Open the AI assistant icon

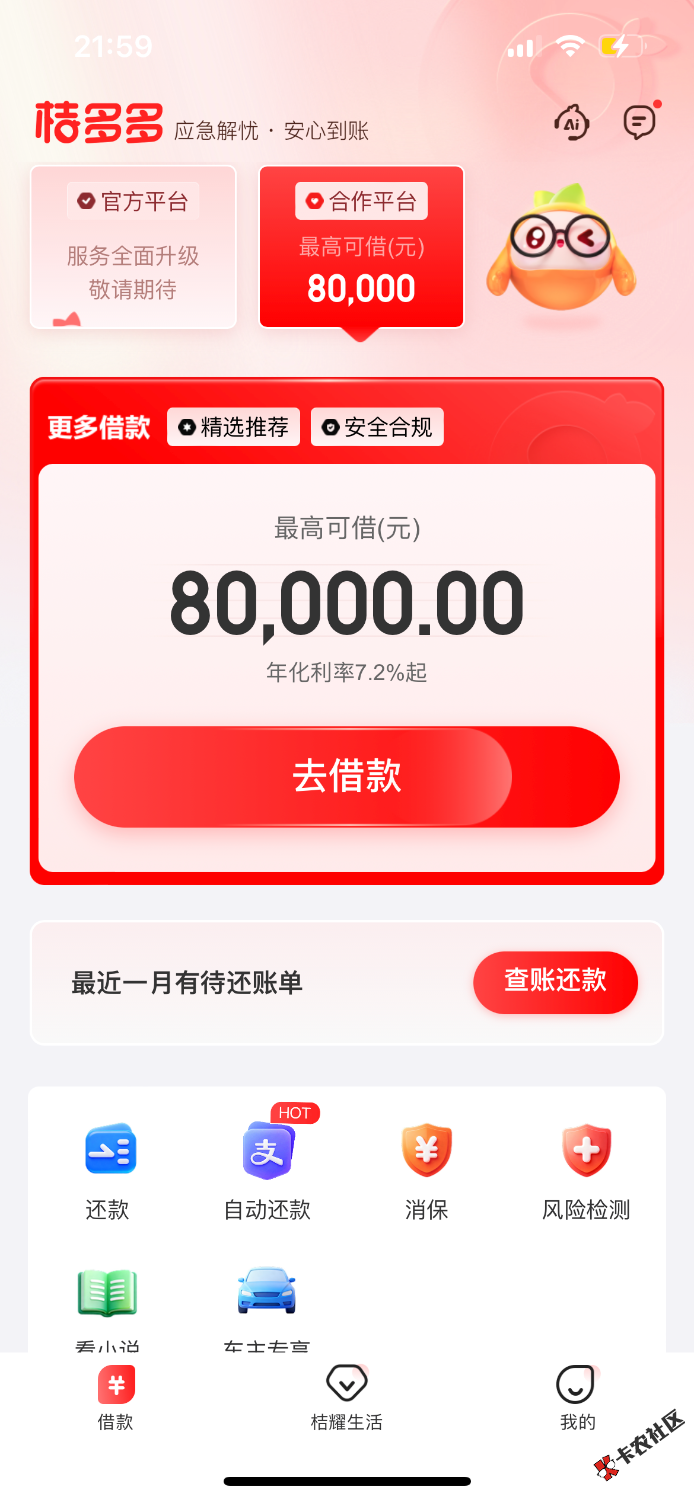pyautogui.click(x=572, y=123)
